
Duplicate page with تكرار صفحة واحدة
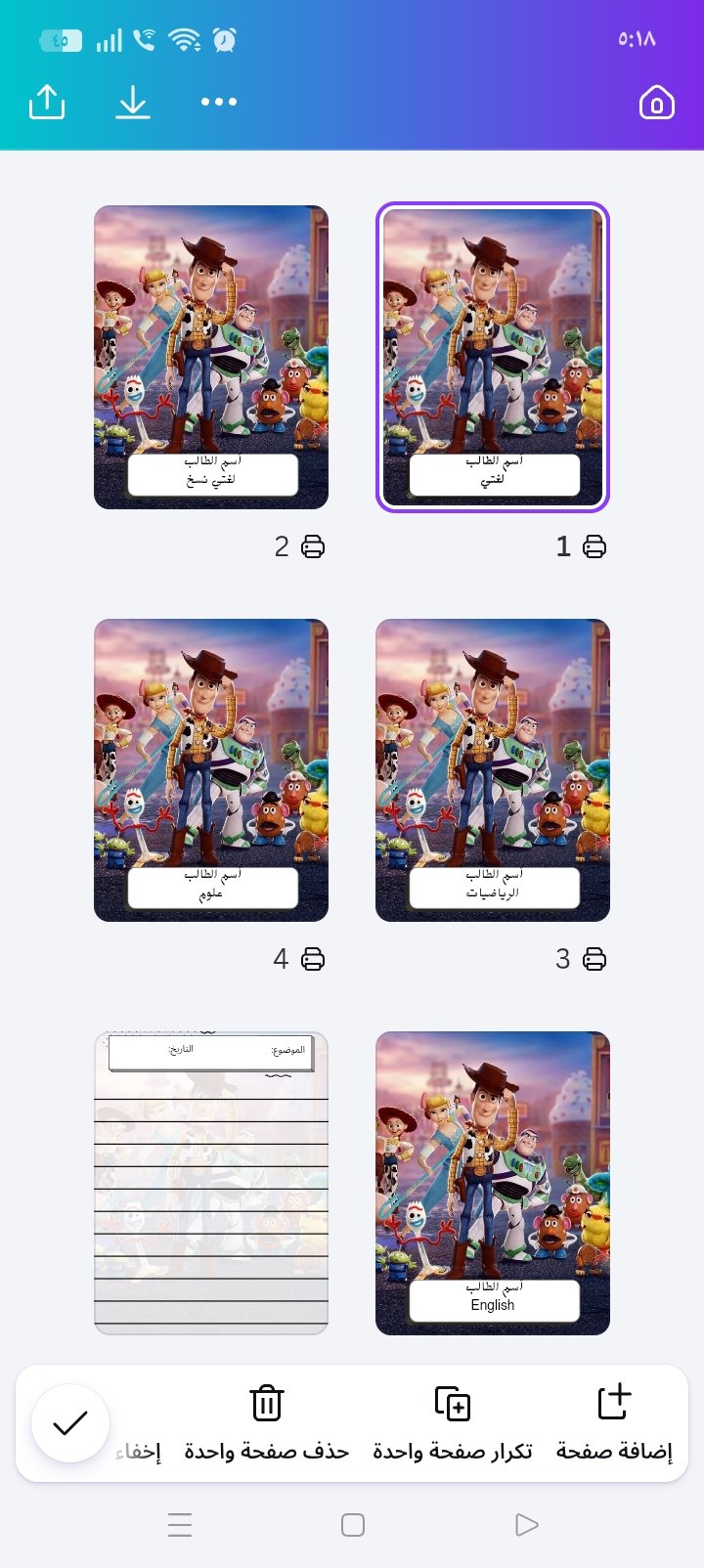pyautogui.click(x=453, y=1422)
